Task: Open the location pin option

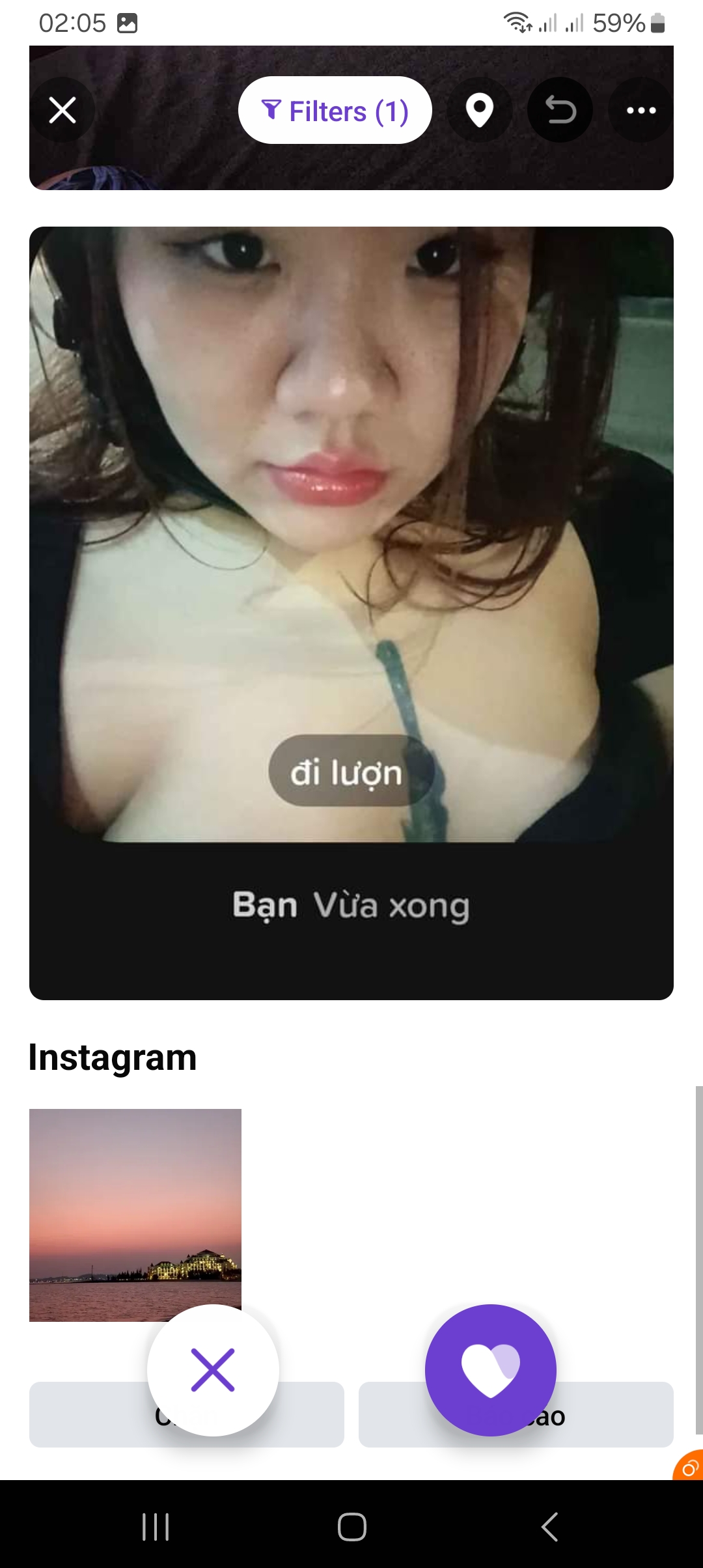Action: 480,110
